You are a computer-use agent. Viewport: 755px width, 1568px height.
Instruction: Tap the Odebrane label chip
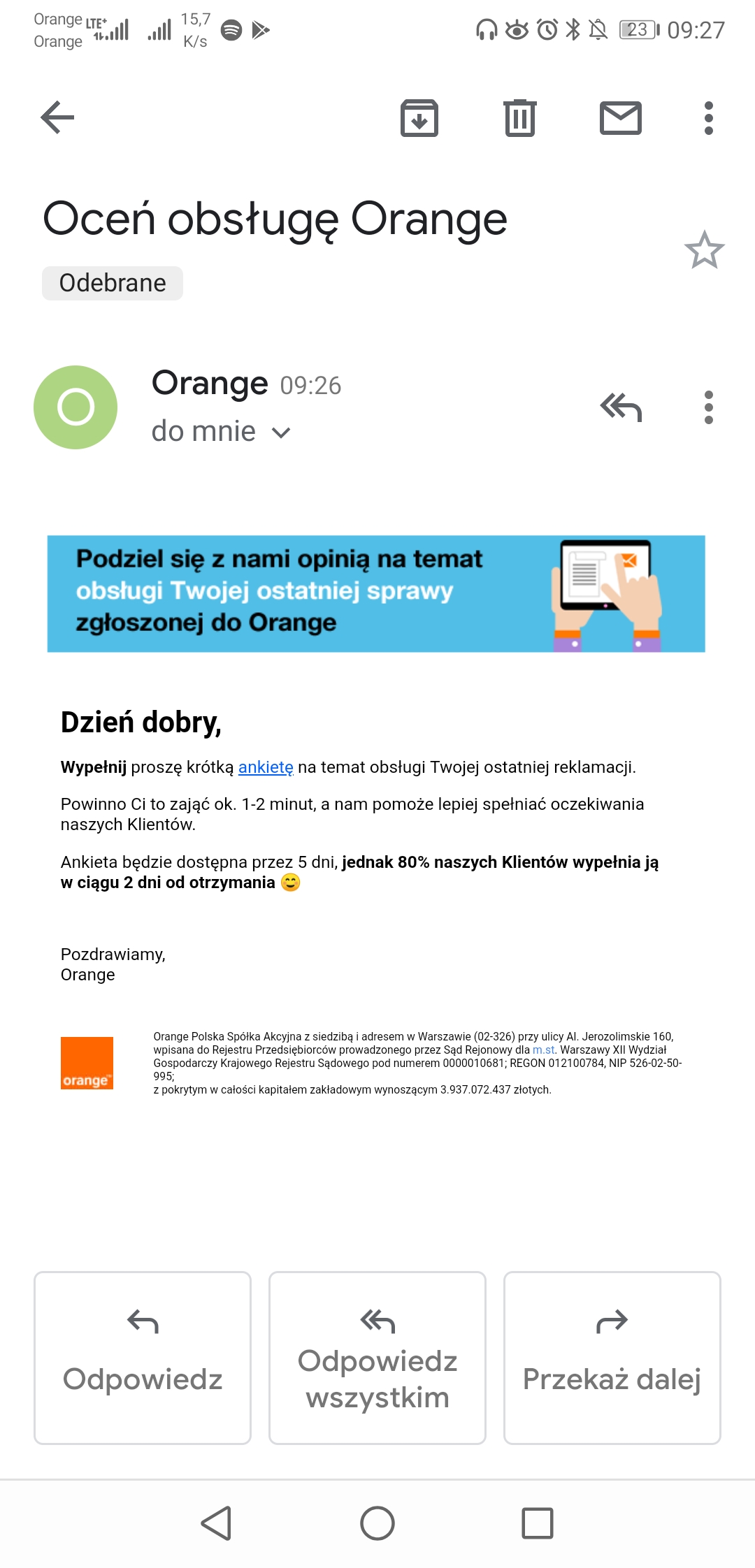[x=113, y=283]
